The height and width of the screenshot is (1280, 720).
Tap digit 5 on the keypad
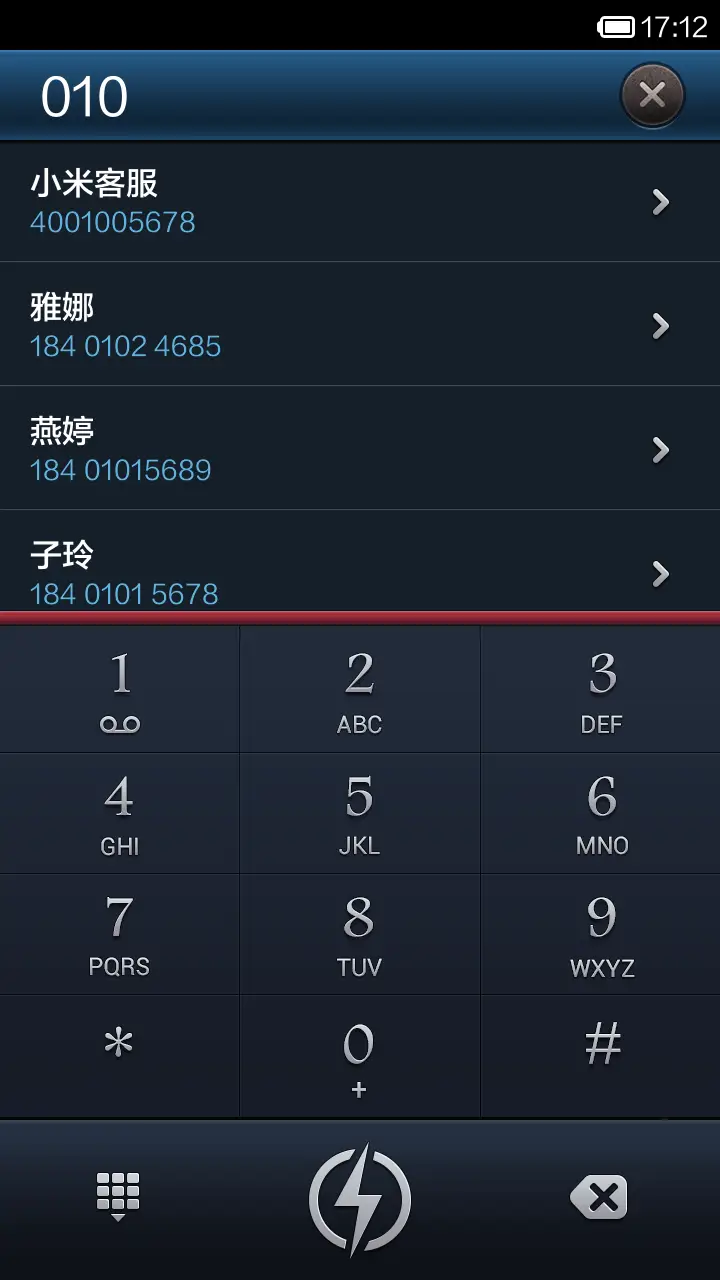(360, 810)
